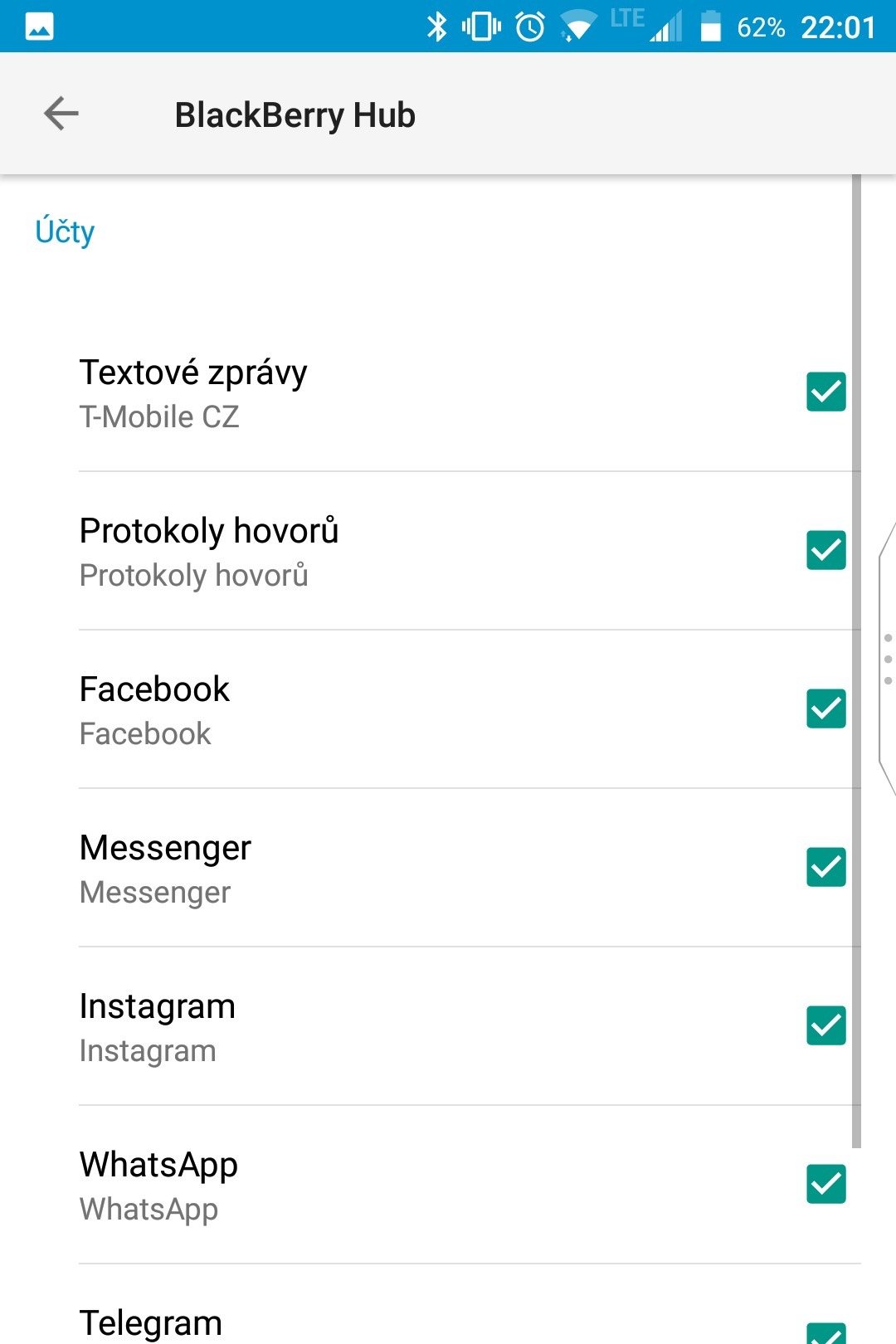Go back from BlackBerry Hub settings
Screen dimensions: 896x1344
point(61,114)
